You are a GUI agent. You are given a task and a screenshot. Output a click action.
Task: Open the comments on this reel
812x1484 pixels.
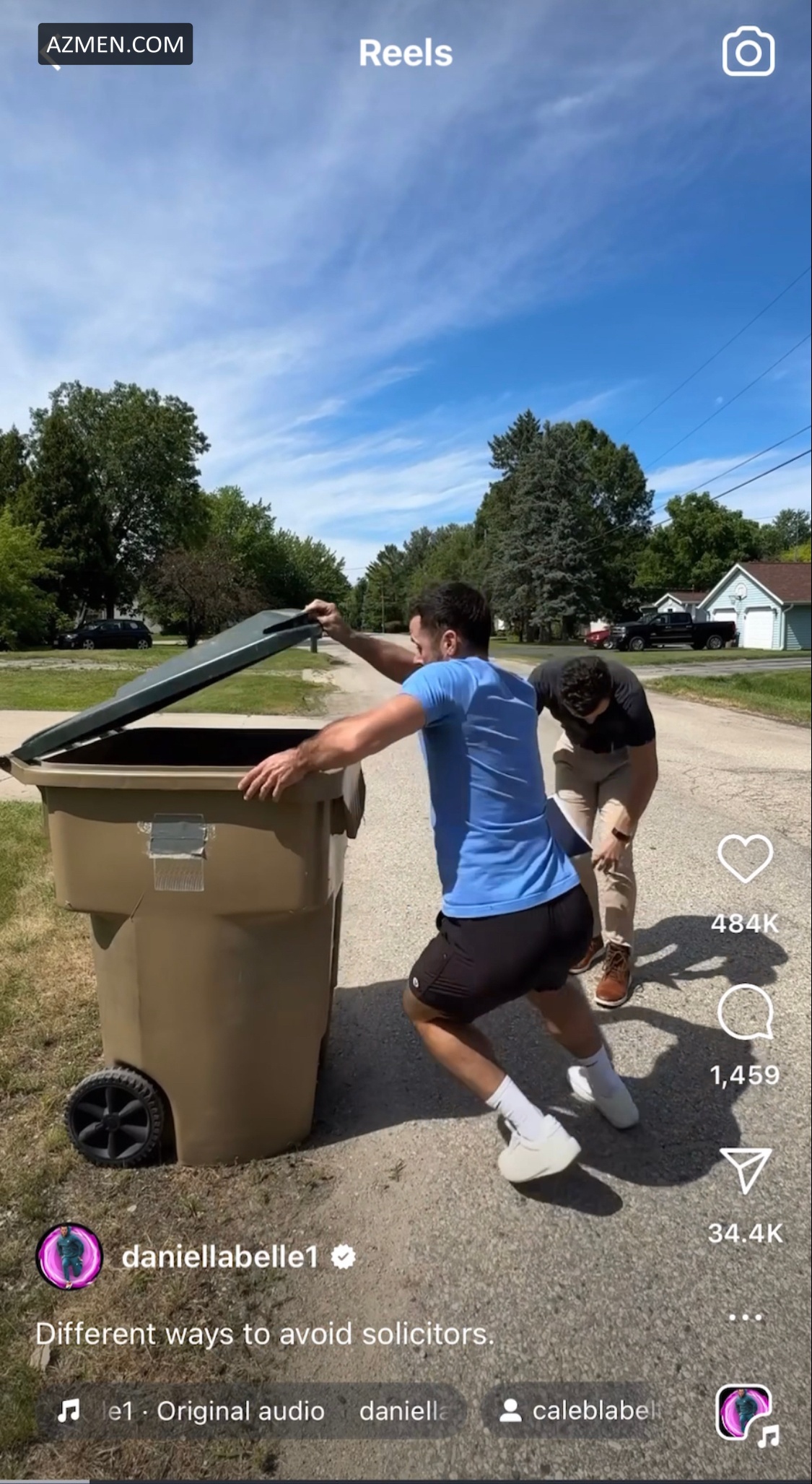tap(745, 1012)
